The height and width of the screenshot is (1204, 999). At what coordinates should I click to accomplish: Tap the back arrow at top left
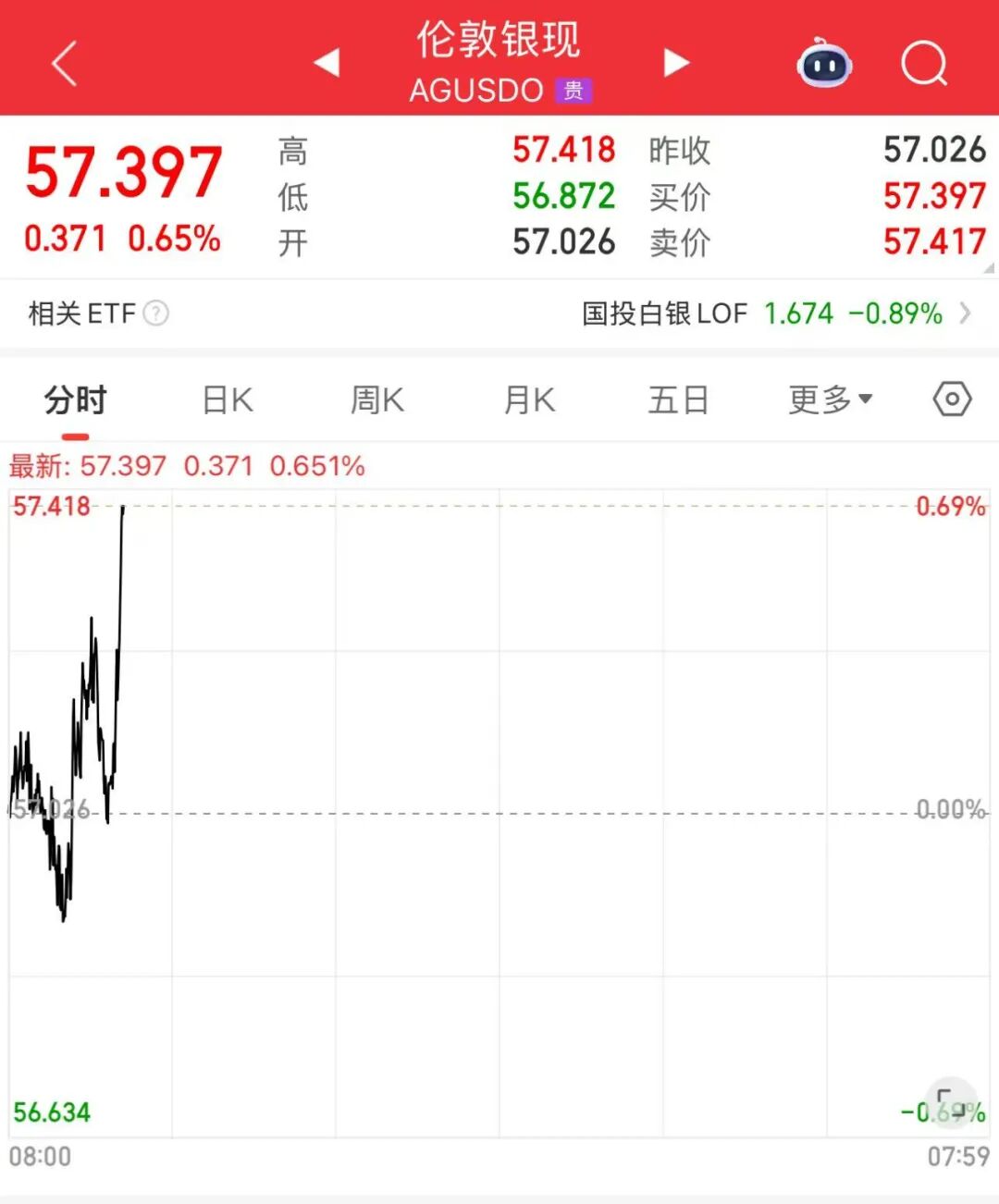coord(62,62)
